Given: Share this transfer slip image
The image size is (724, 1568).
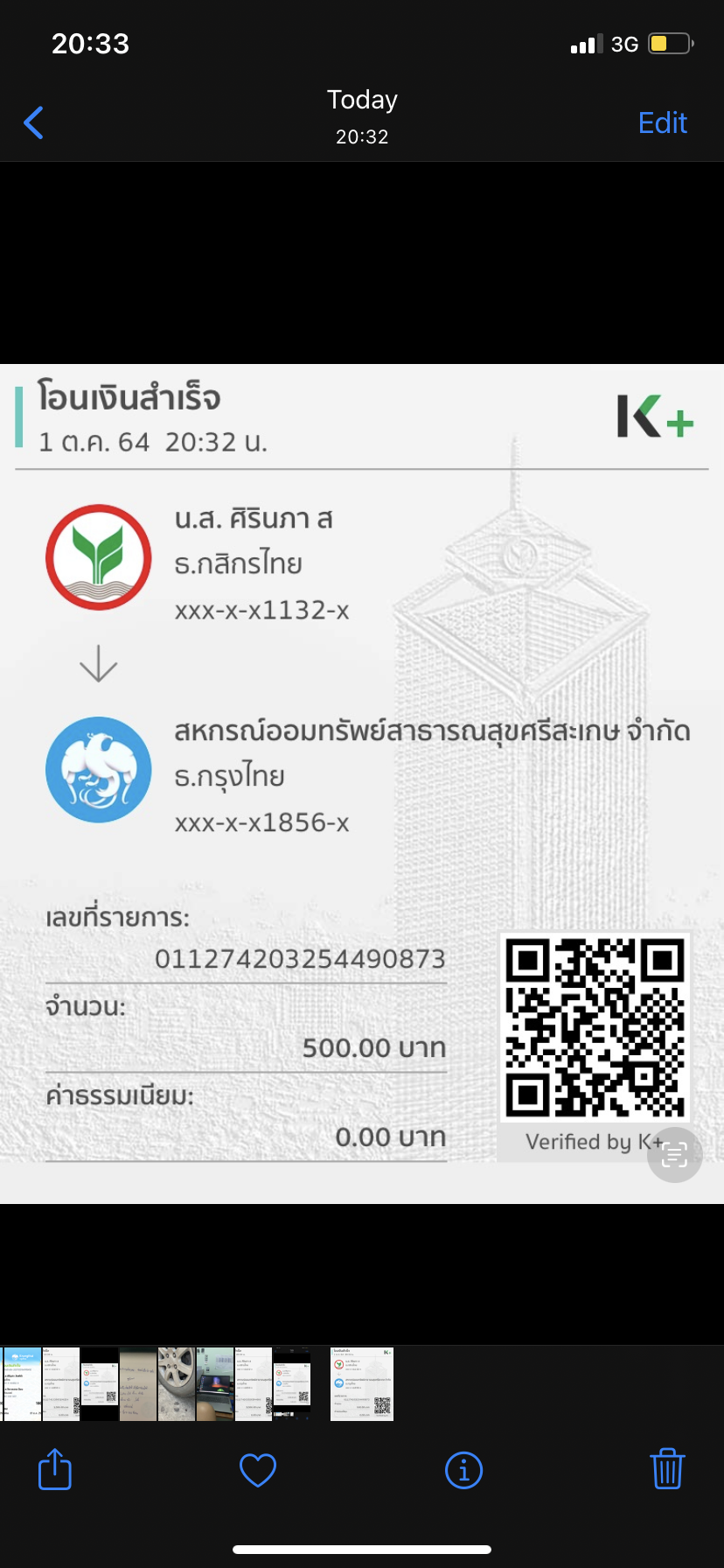Looking at the screenshot, I should coord(55,1469).
